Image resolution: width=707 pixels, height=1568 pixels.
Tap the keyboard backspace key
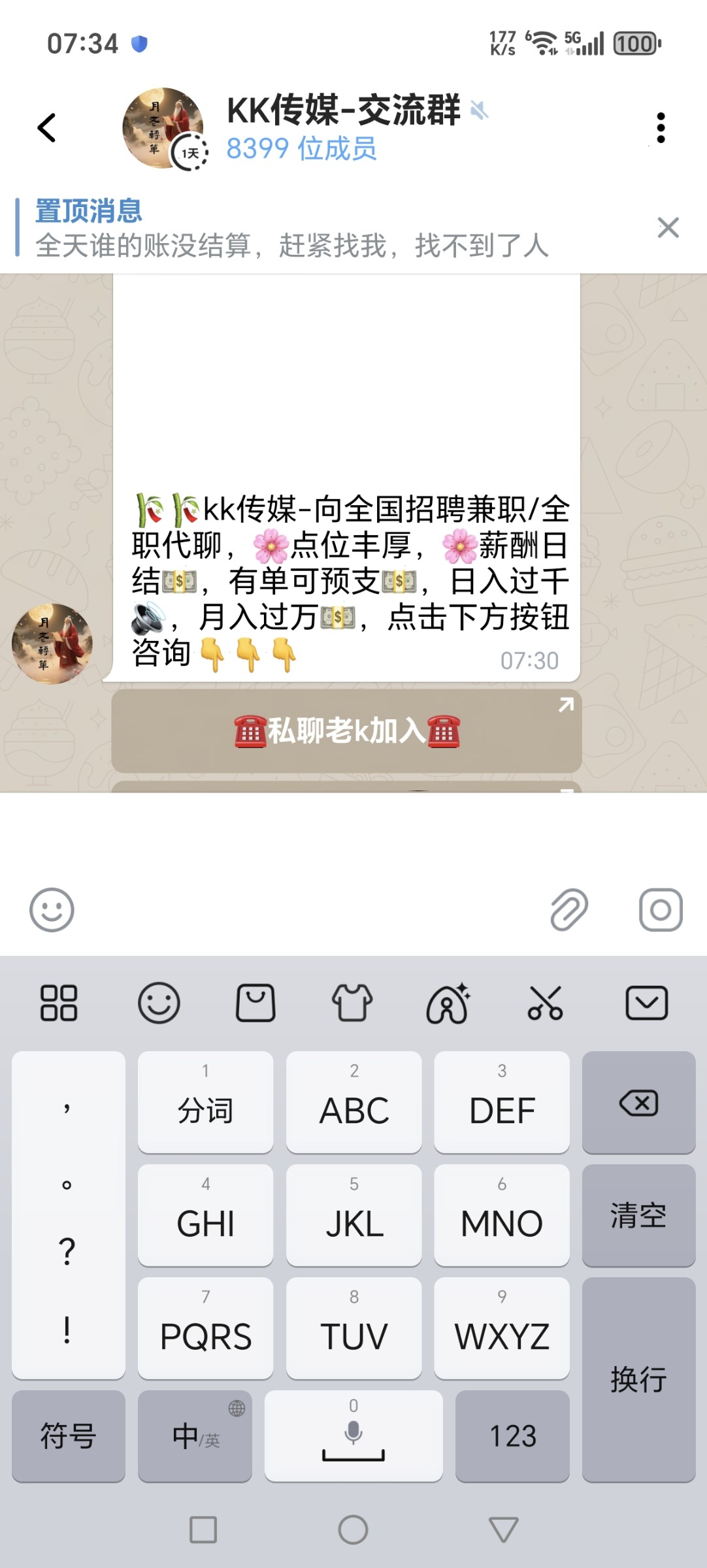638,1103
